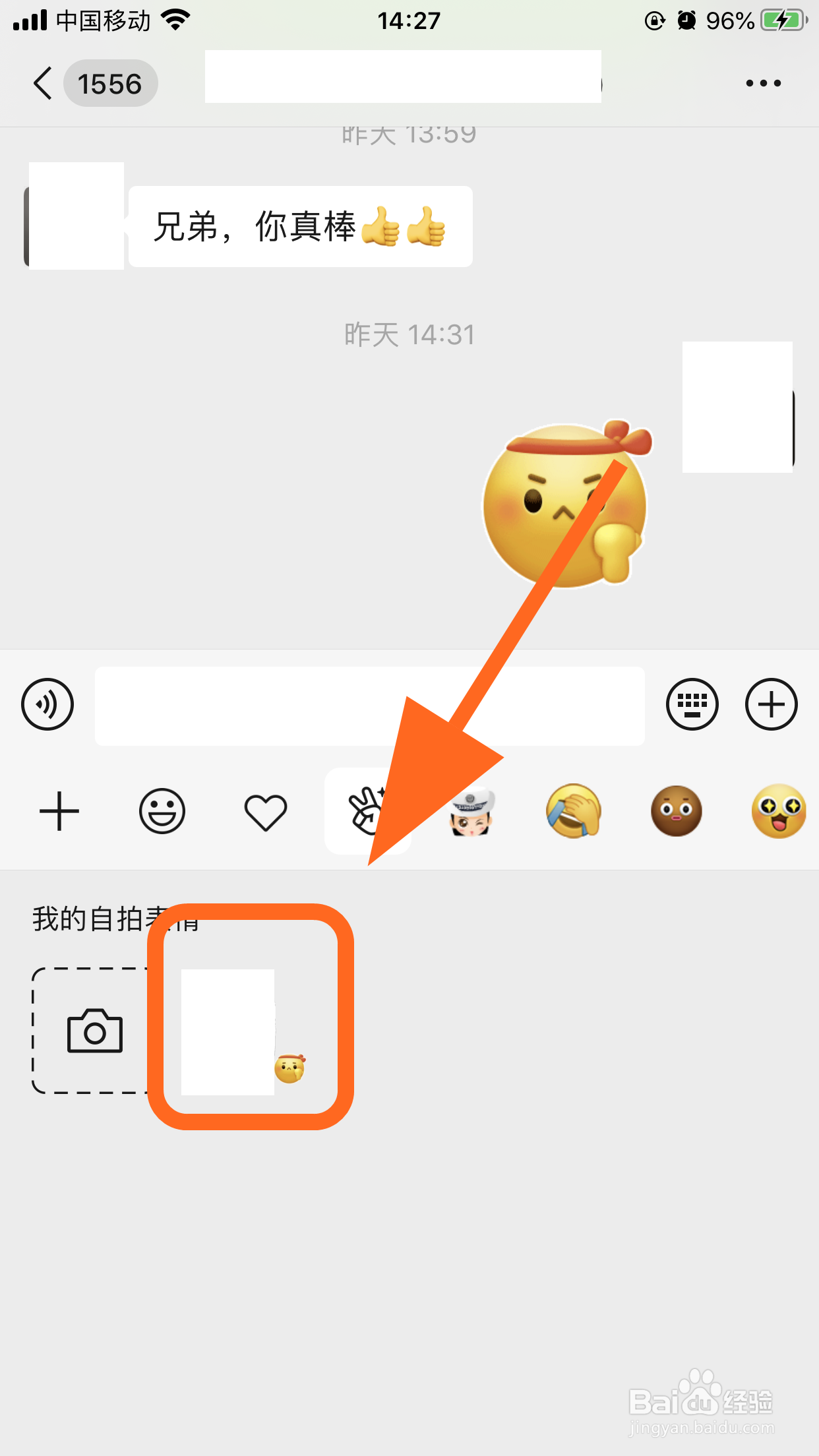The image size is (819, 1456).
Task: Open the smiley face emoji tab
Action: coord(161,811)
